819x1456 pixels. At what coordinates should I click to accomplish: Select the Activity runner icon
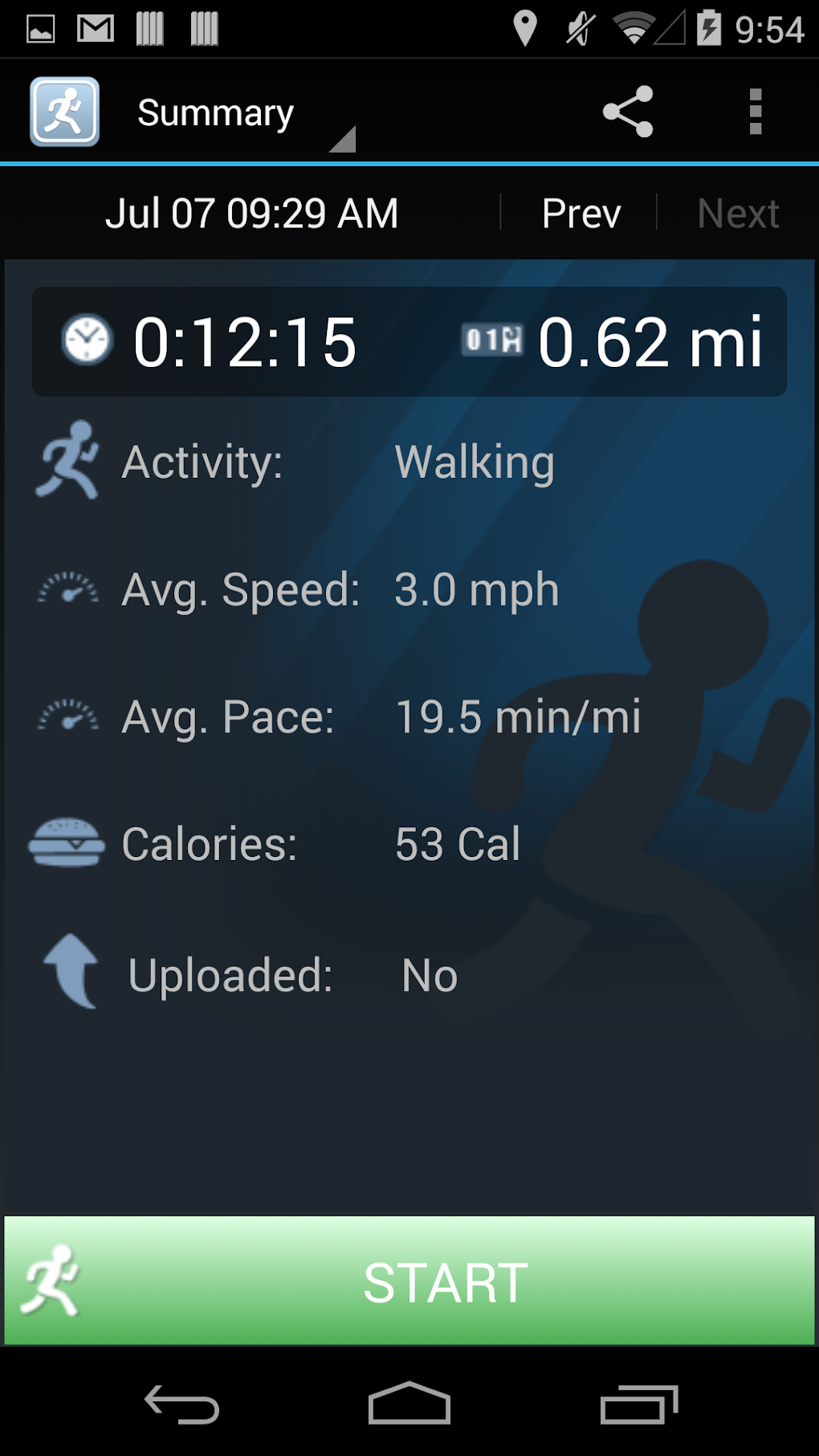pyautogui.click(x=71, y=462)
